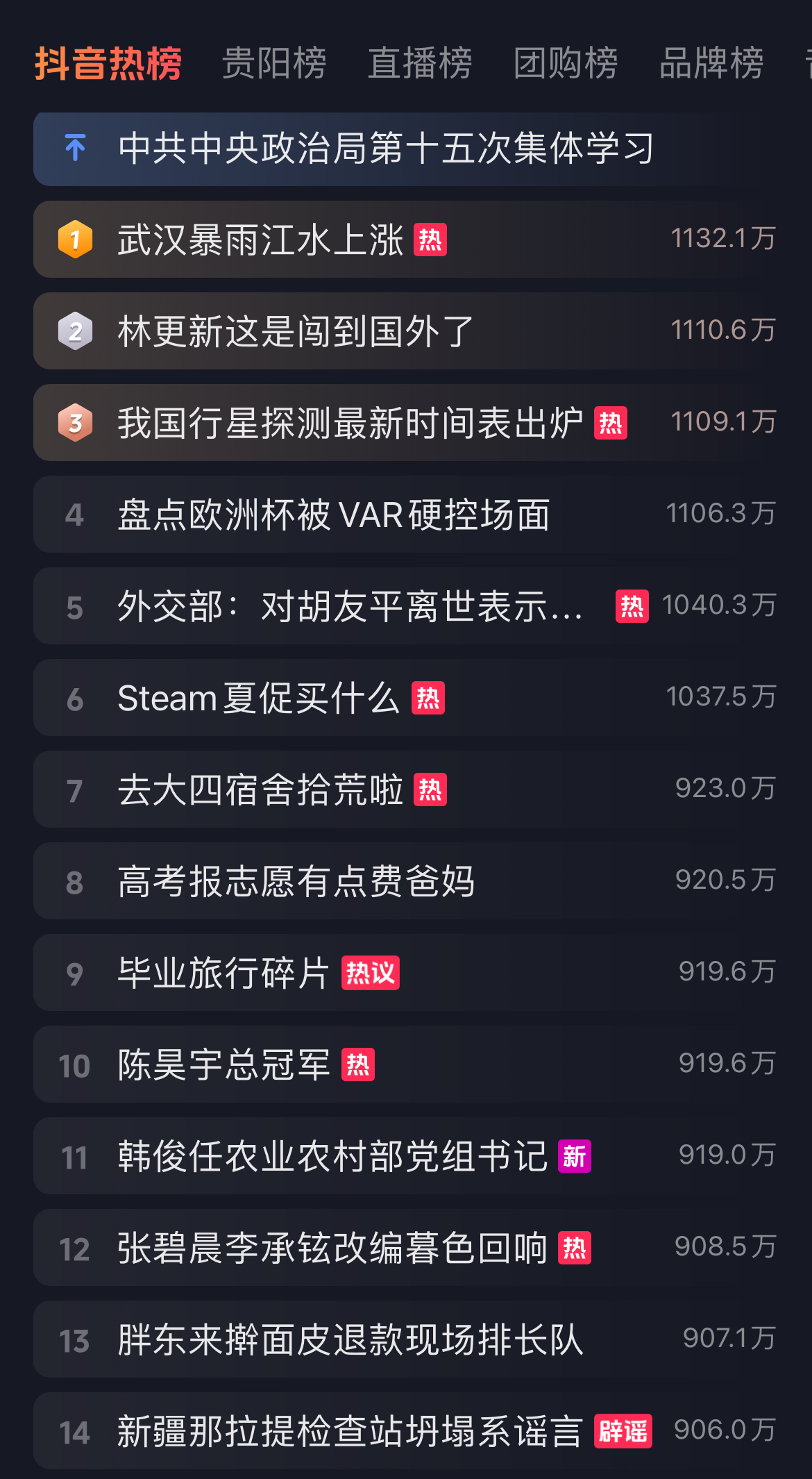The height and width of the screenshot is (1479, 812).
Task: Switch to the 贵阳榜 tab
Action: pos(274,63)
